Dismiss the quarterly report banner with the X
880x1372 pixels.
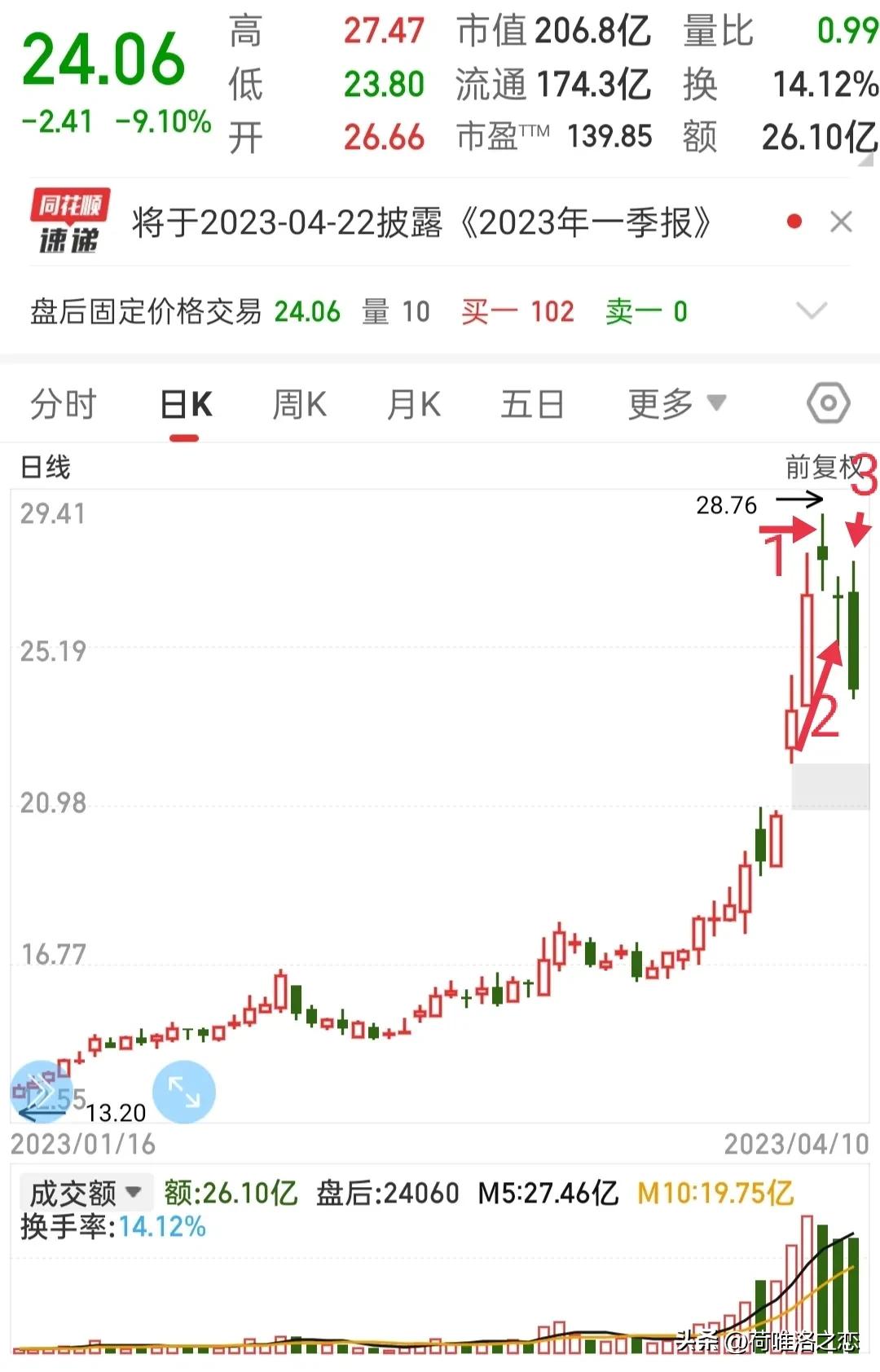click(840, 222)
